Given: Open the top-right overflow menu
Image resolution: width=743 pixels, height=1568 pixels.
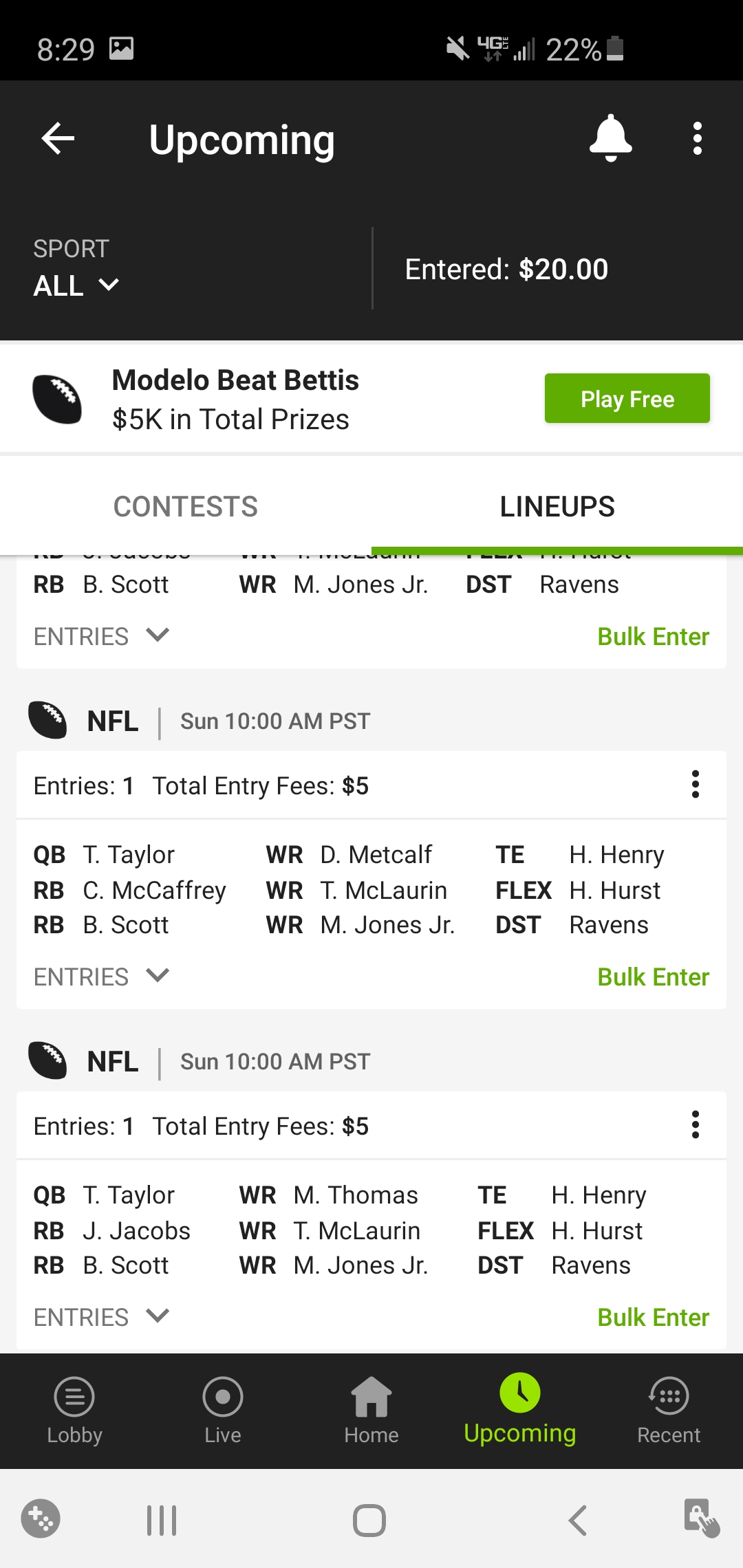Looking at the screenshot, I should point(697,139).
